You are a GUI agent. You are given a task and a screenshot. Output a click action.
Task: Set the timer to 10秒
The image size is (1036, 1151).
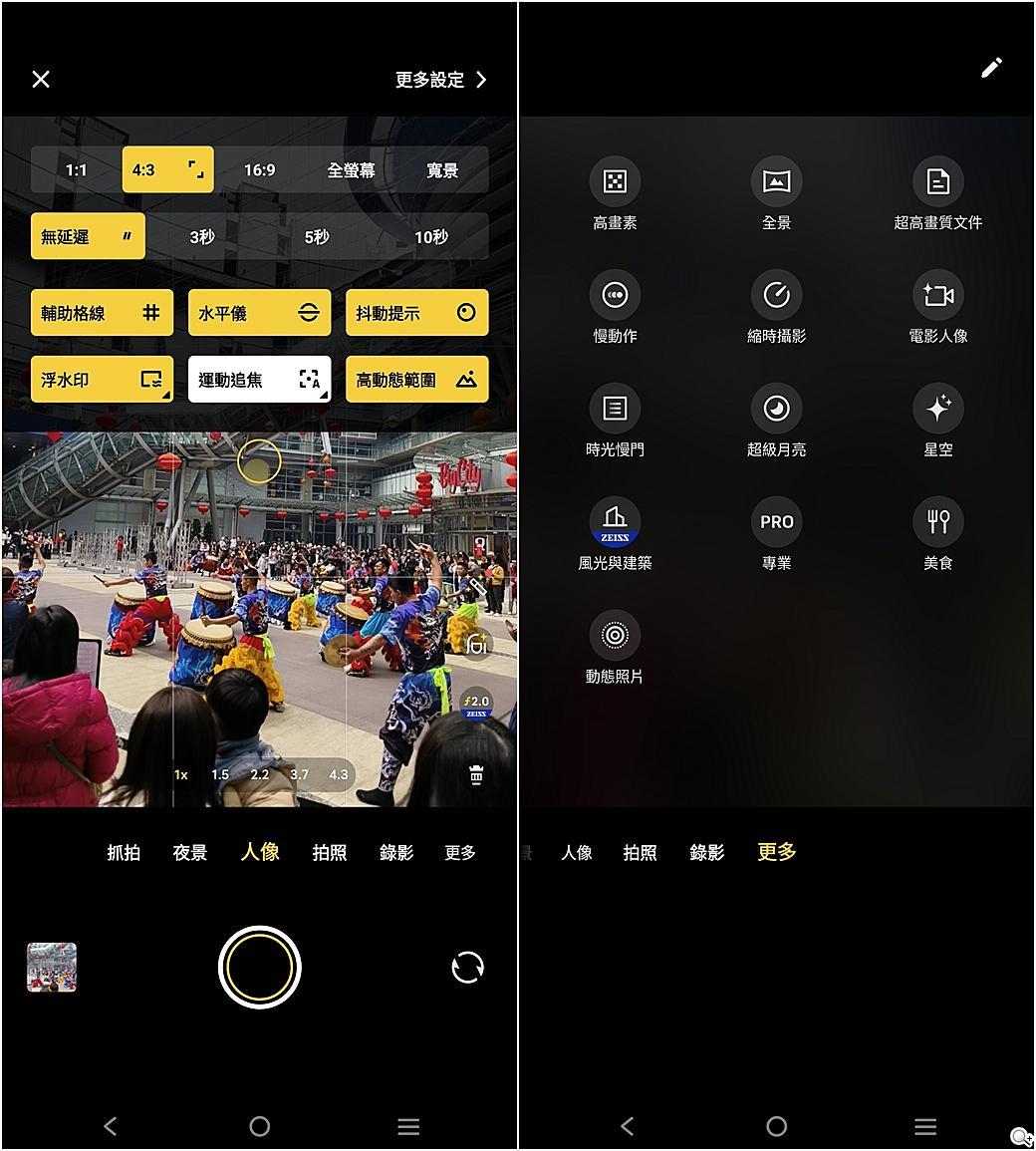click(x=430, y=237)
